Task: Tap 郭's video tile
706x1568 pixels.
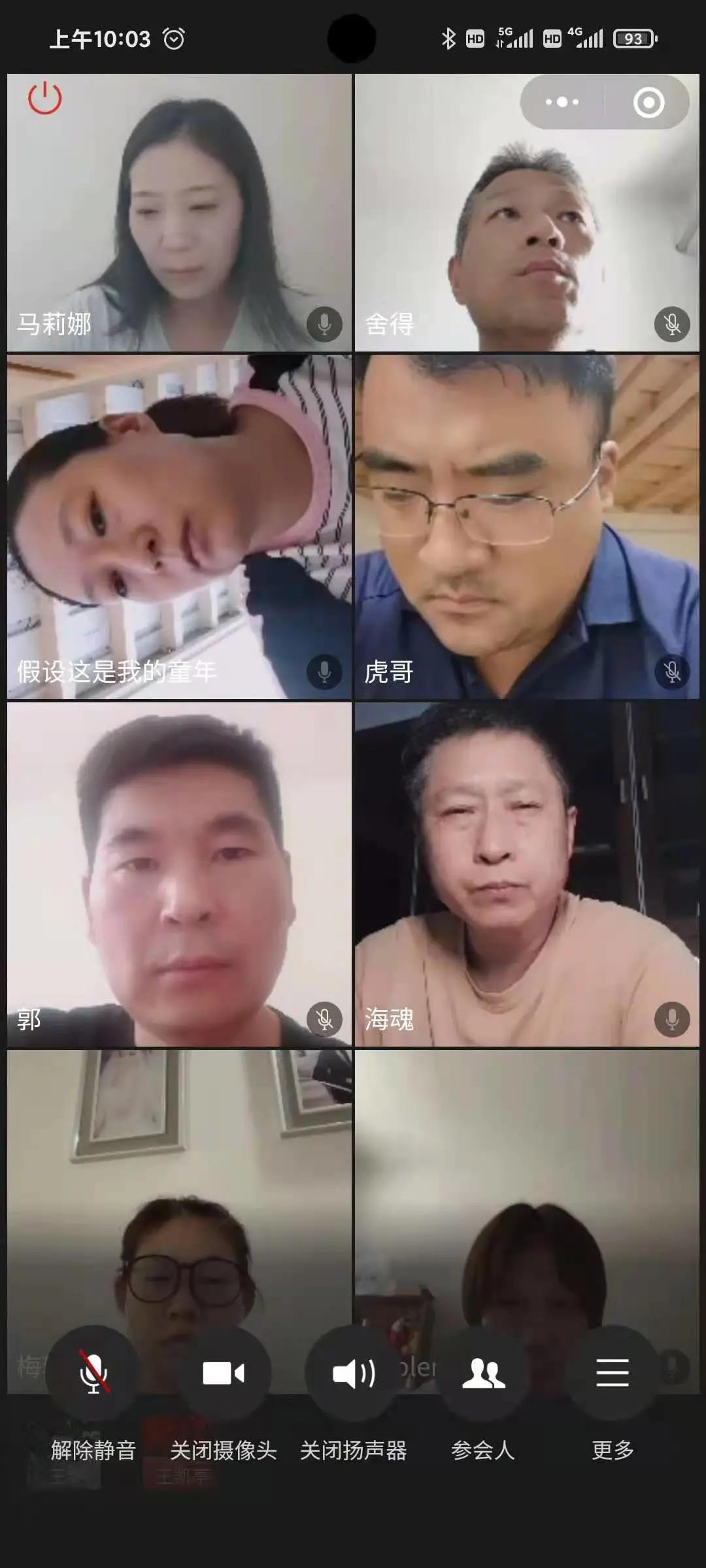Action: pos(179,874)
